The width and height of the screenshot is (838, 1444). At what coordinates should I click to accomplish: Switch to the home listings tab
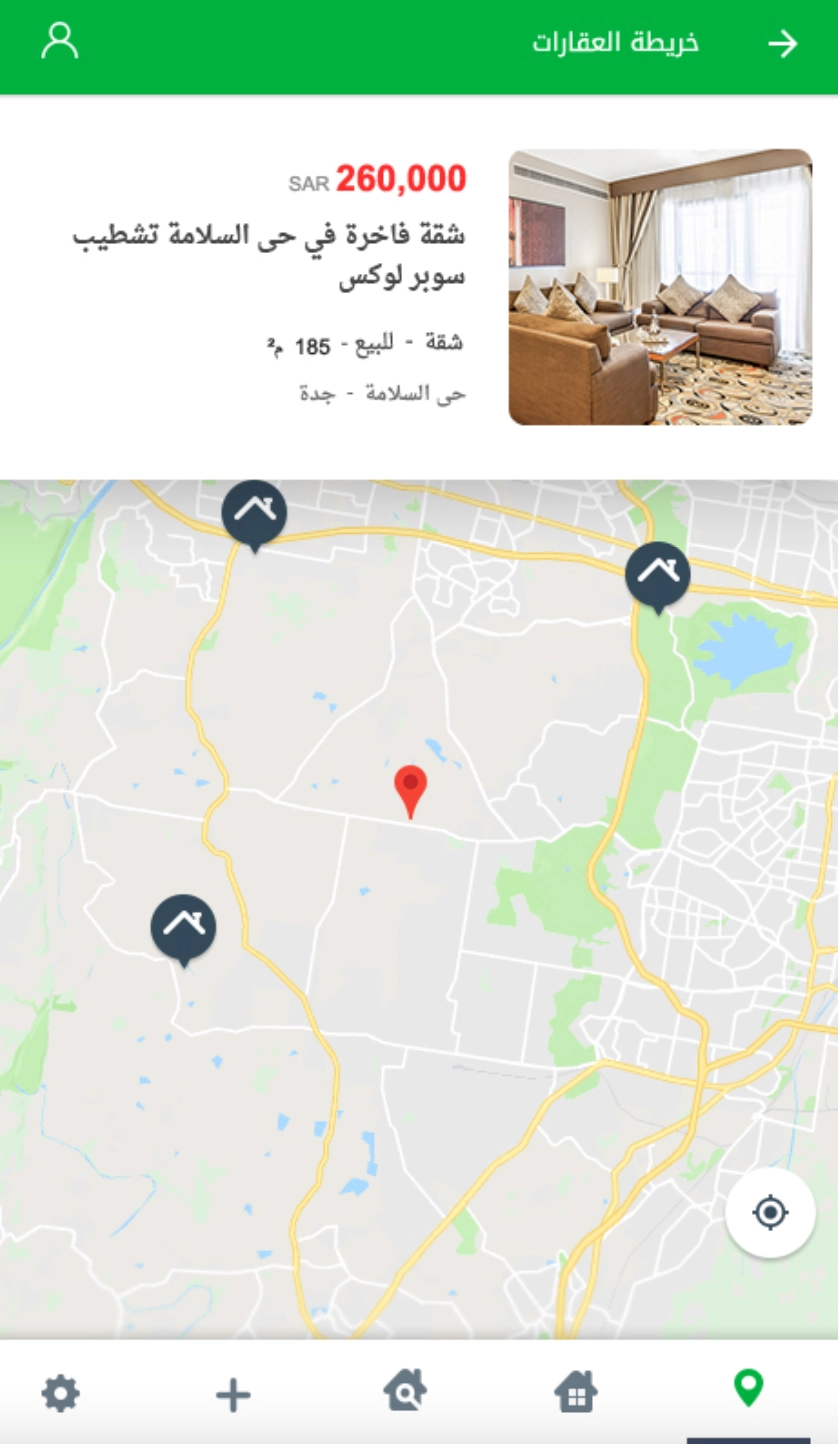[576, 1391]
